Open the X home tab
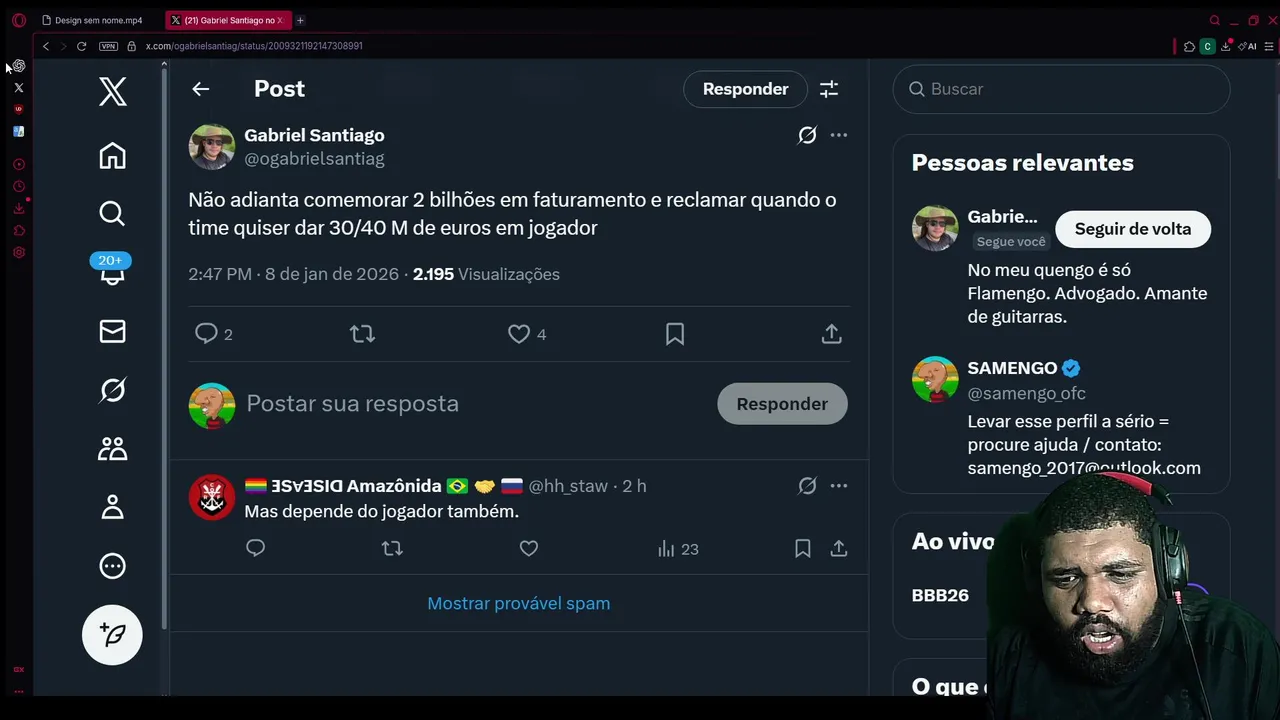1280x720 pixels. click(x=112, y=156)
